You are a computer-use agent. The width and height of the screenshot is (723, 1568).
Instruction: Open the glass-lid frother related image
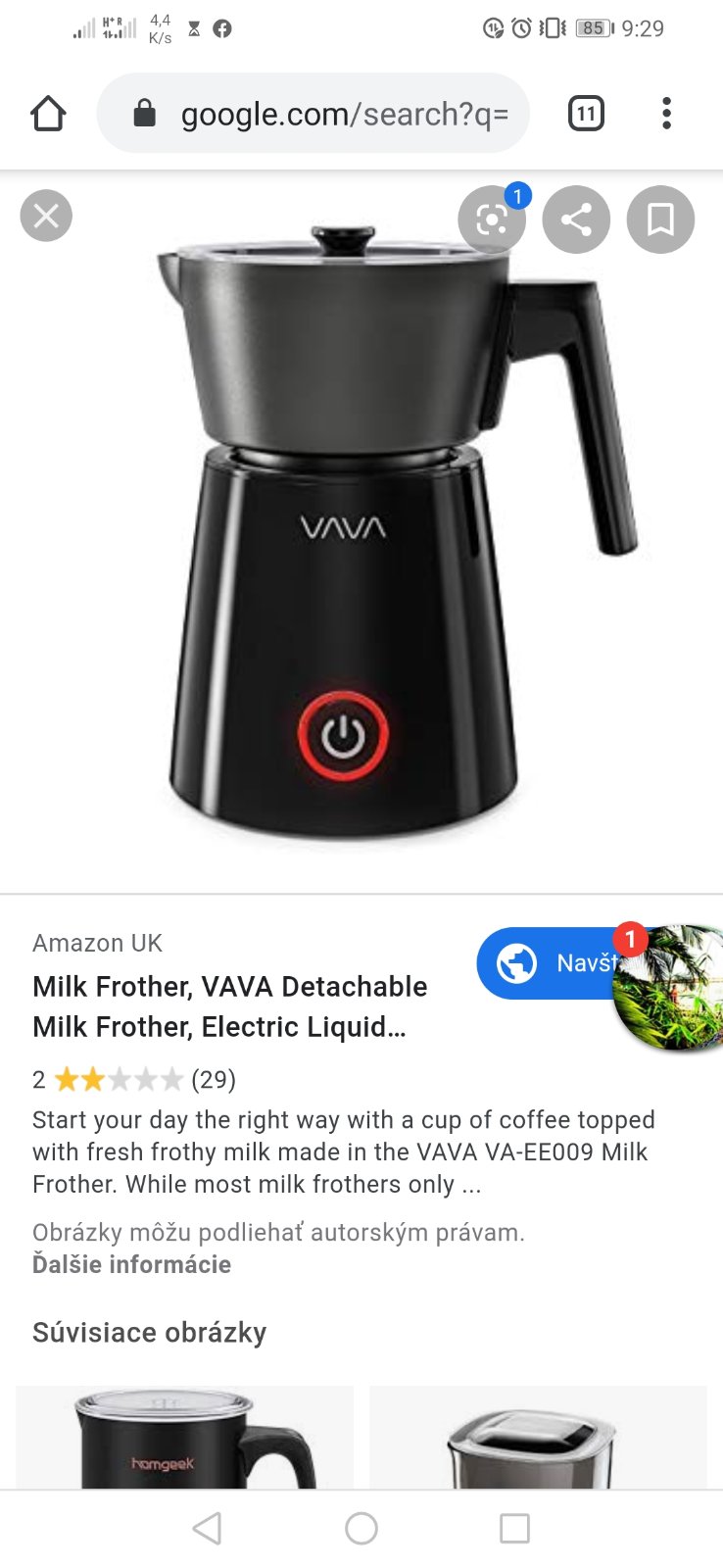click(x=538, y=1438)
